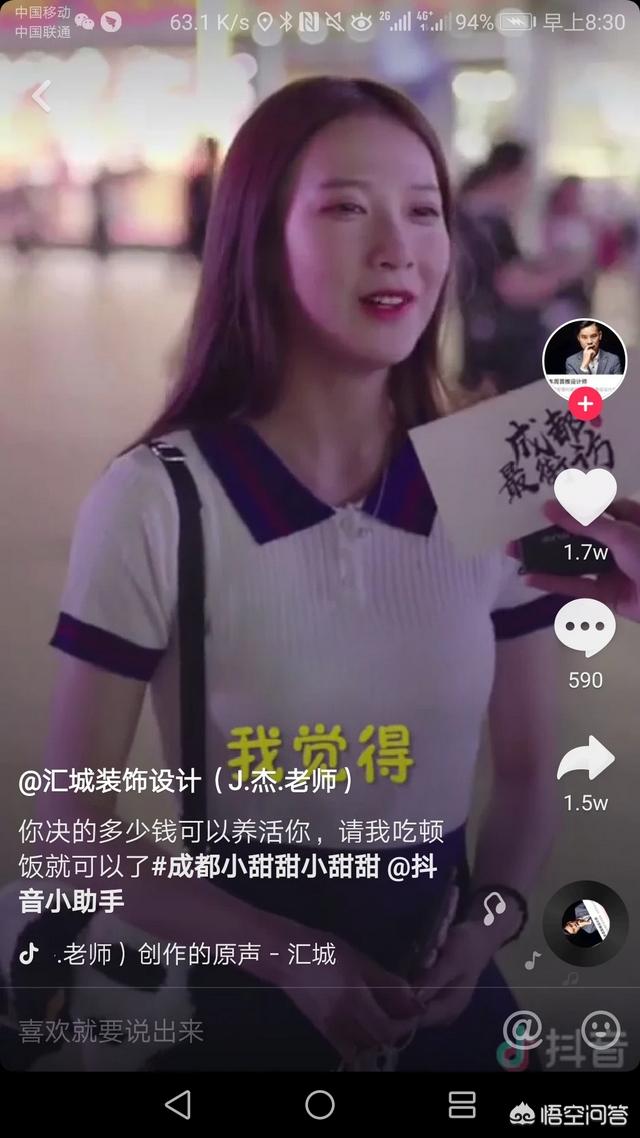Open the spinning music disc
This screenshot has height=1138, width=640.
coord(584,923)
